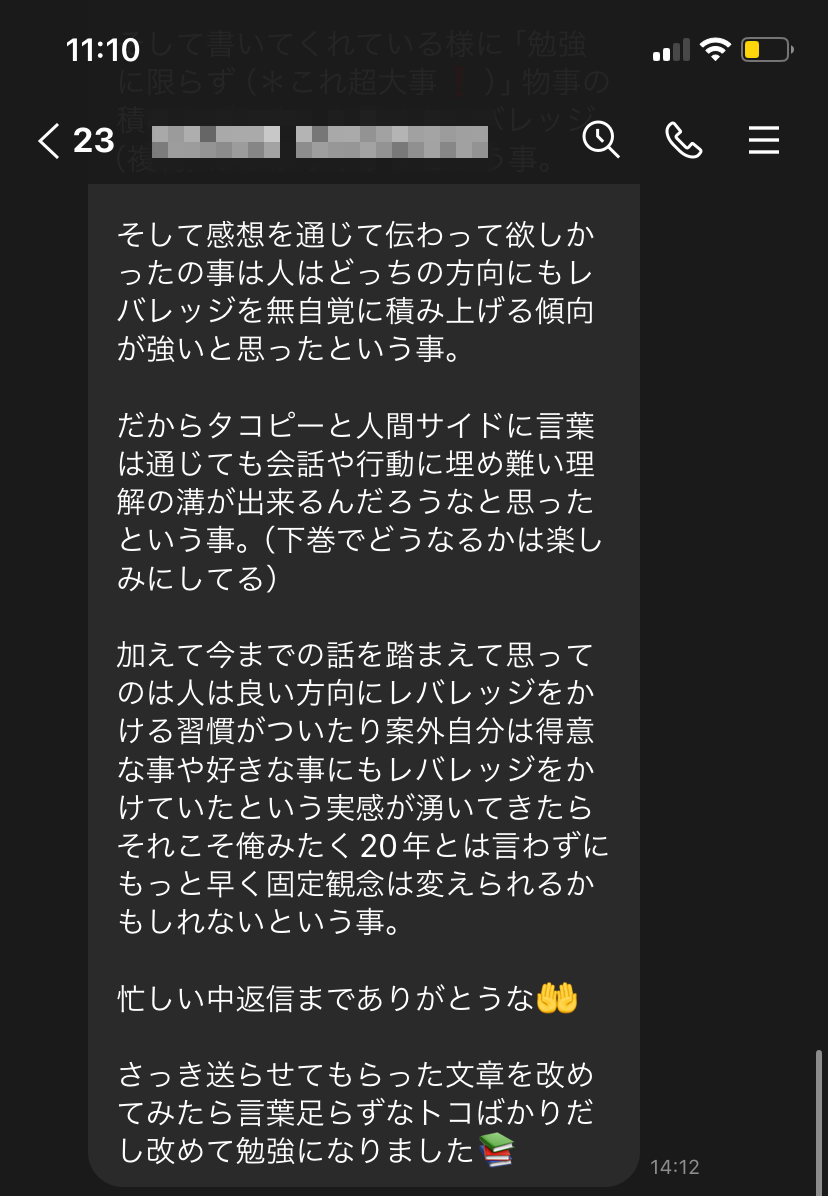Viewport: 828px width, 1196px height.
Task: Search within this chat
Action: (x=601, y=141)
